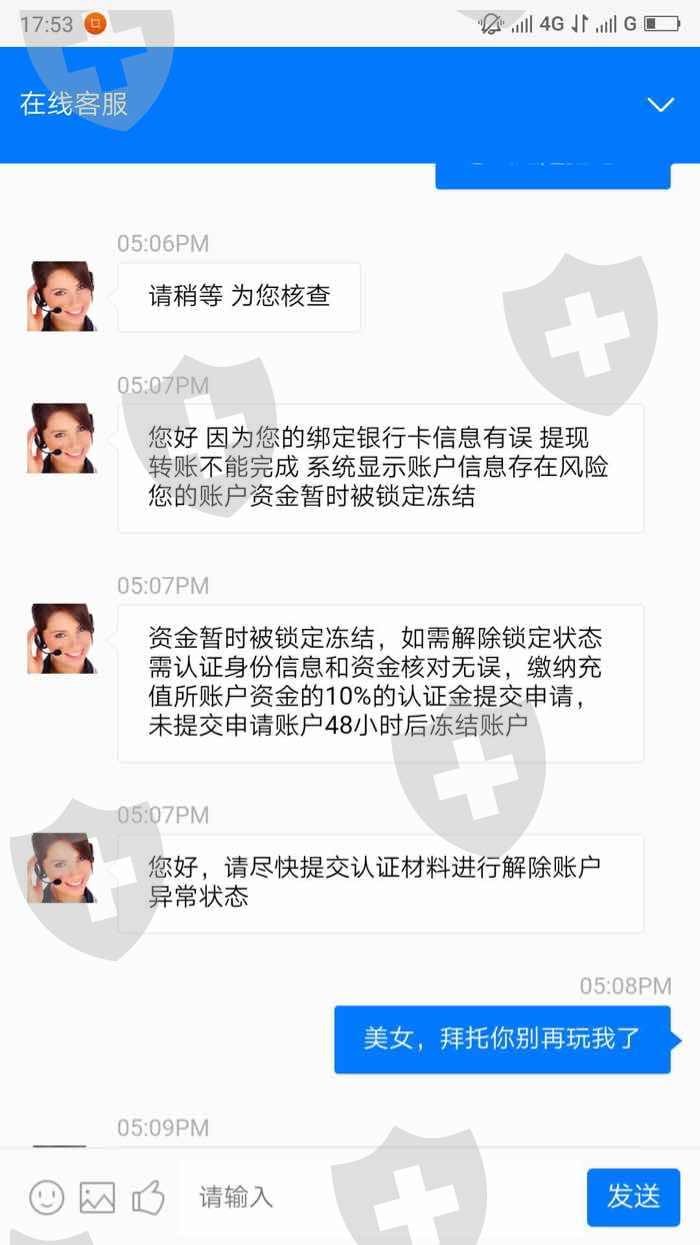The height and width of the screenshot is (1245, 700).
Task: Focus the 请输入 message field
Action: click(380, 1197)
